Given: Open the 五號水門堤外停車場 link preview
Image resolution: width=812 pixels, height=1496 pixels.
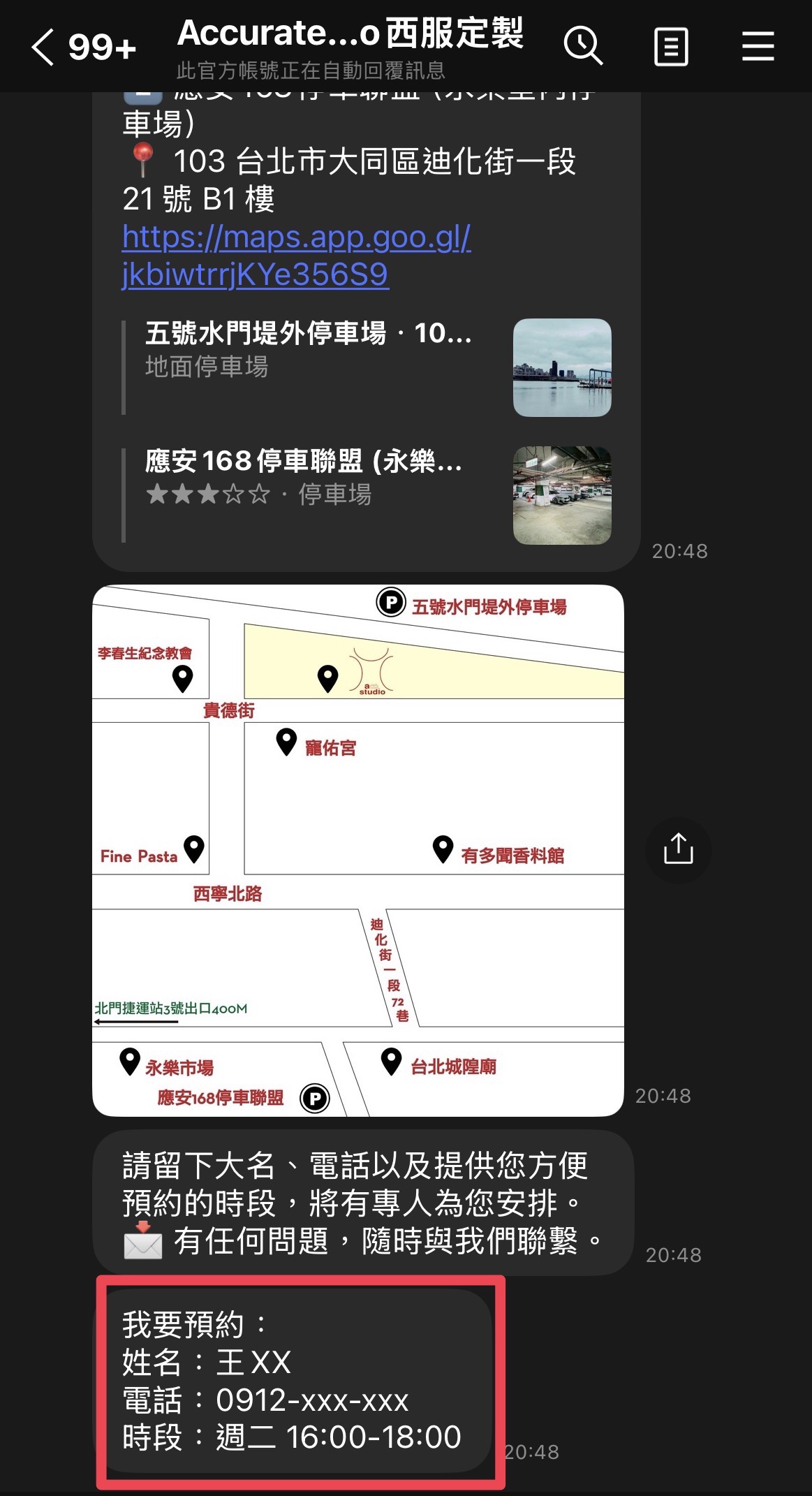Looking at the screenshot, I should [367, 367].
